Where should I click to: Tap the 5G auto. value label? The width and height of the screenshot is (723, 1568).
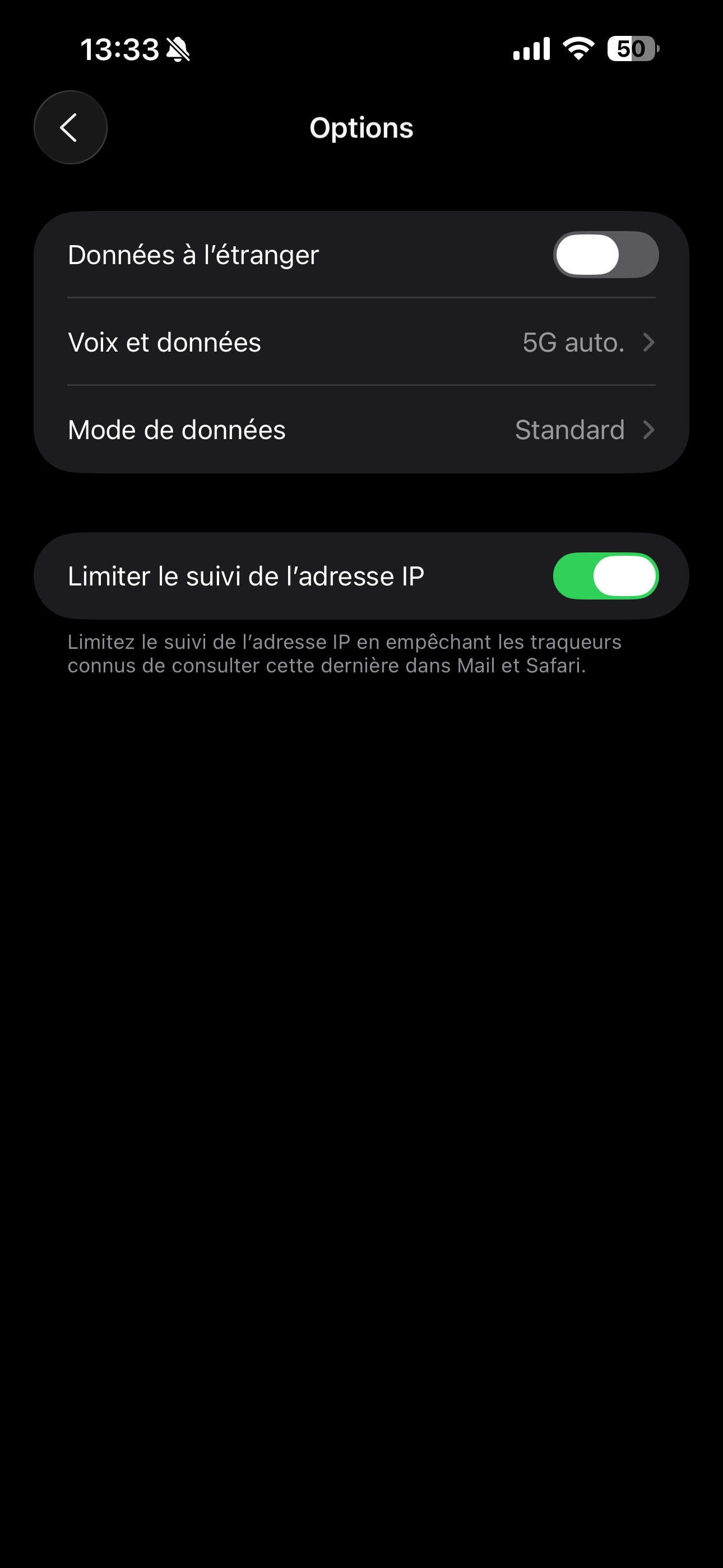point(573,342)
